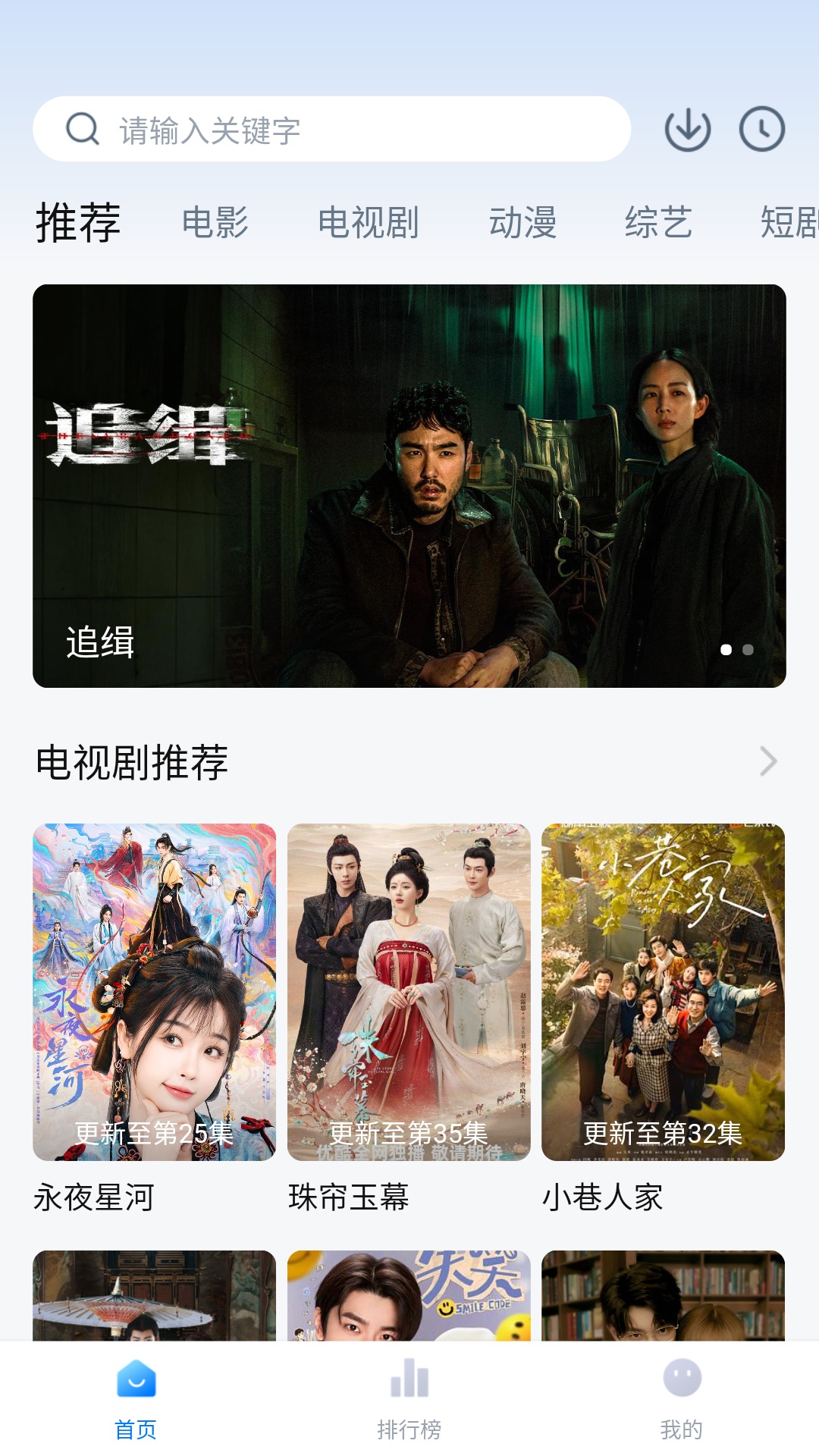
Task: Switch to the 动漫 tab
Action: tap(522, 223)
